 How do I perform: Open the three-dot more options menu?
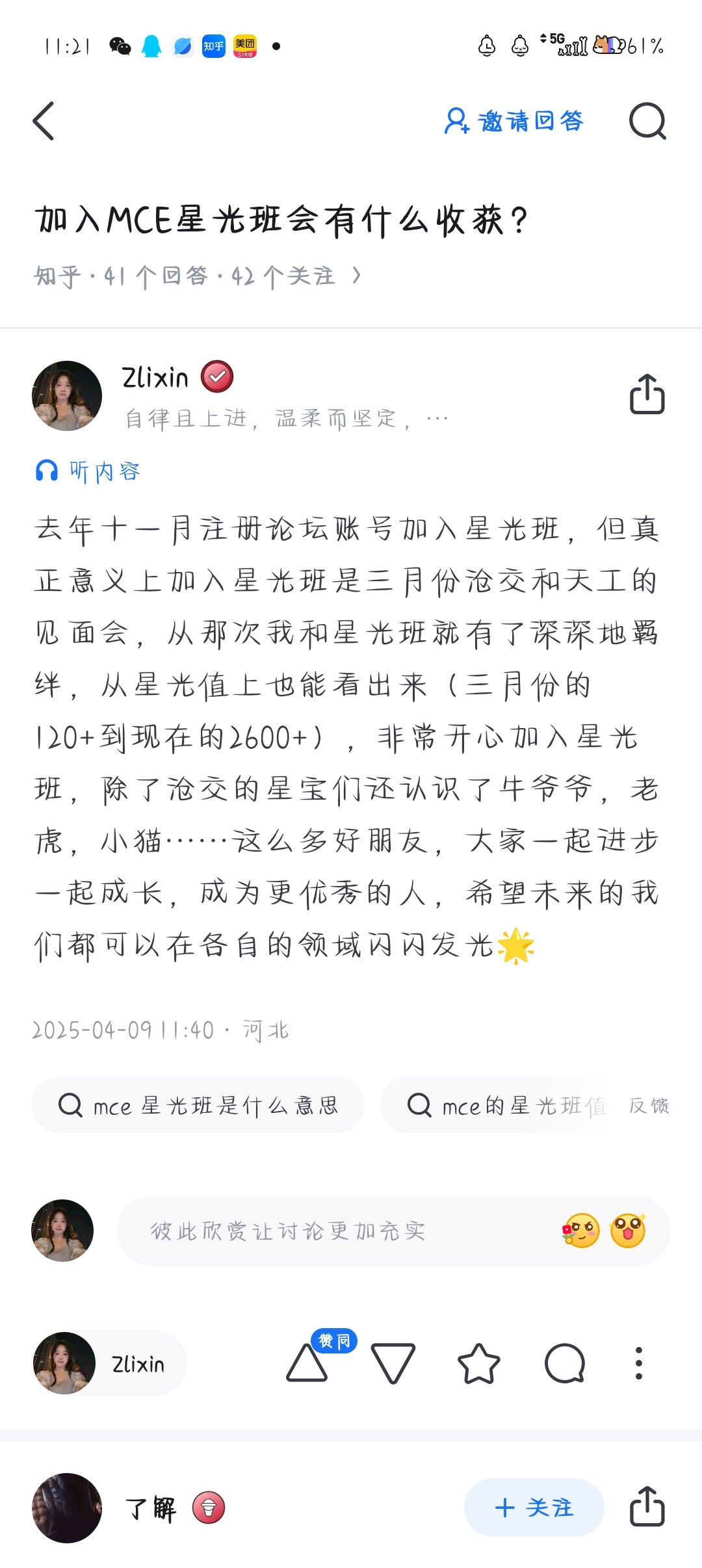pos(639,1363)
